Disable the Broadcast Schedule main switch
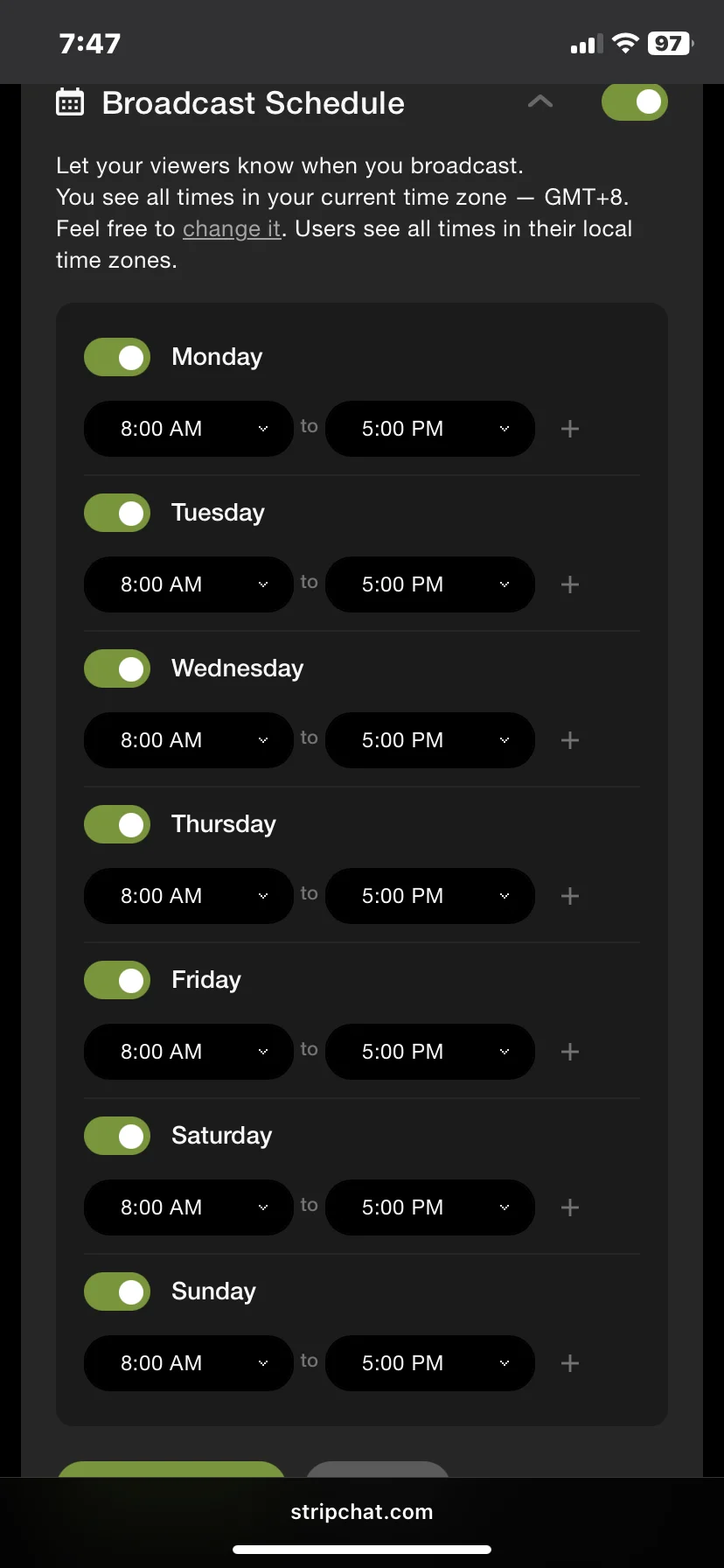The height and width of the screenshot is (1568, 724). point(635,102)
